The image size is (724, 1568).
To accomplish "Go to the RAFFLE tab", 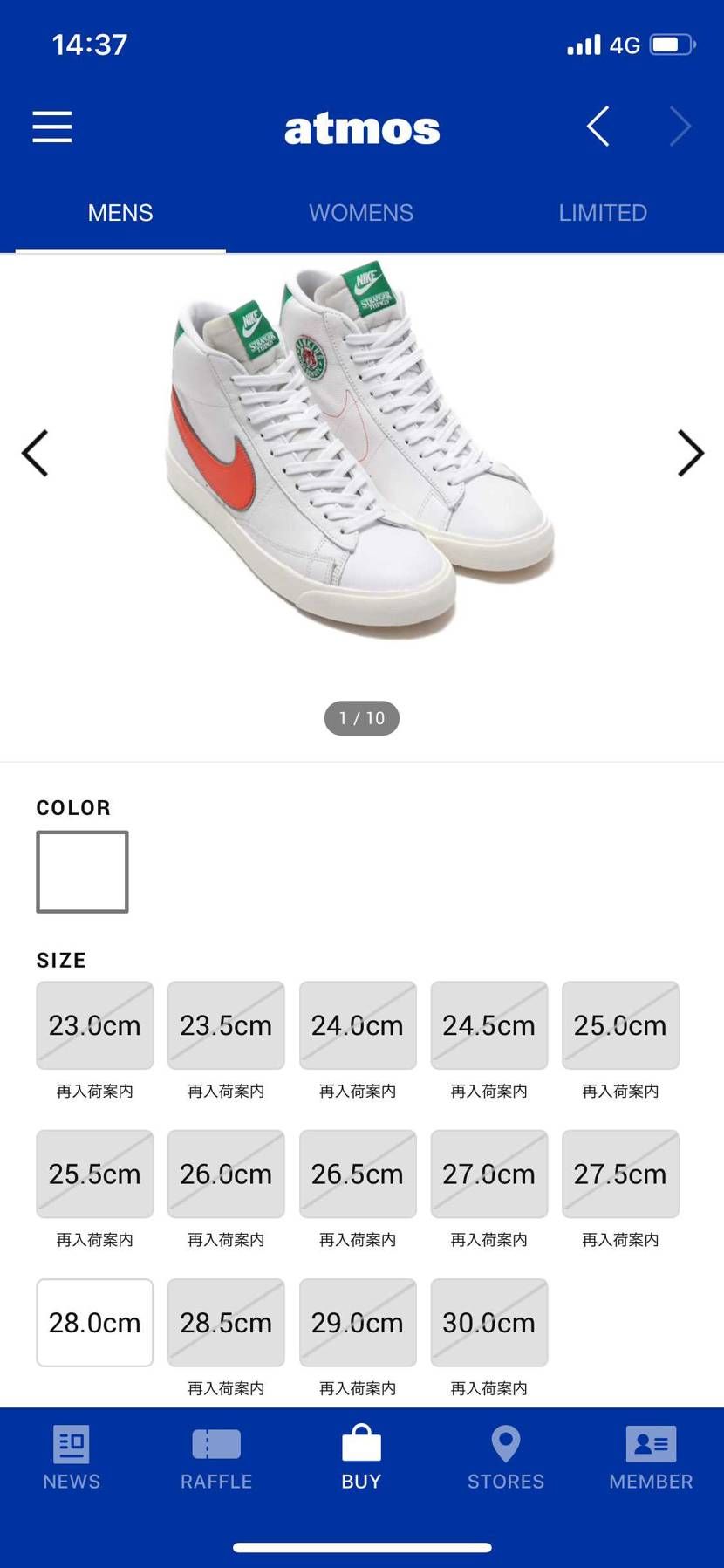I will point(216,1457).
